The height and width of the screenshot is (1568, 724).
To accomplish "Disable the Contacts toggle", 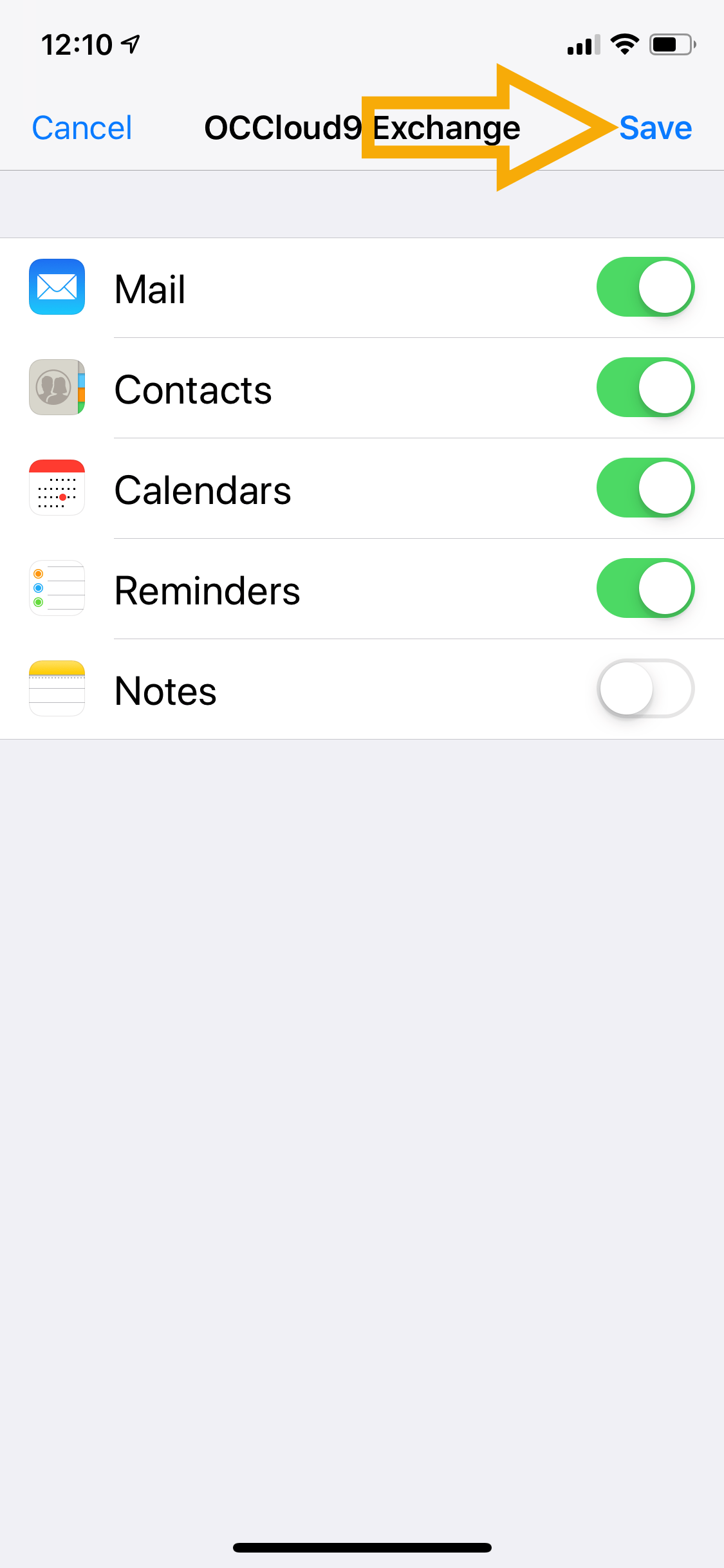I will (x=645, y=387).
